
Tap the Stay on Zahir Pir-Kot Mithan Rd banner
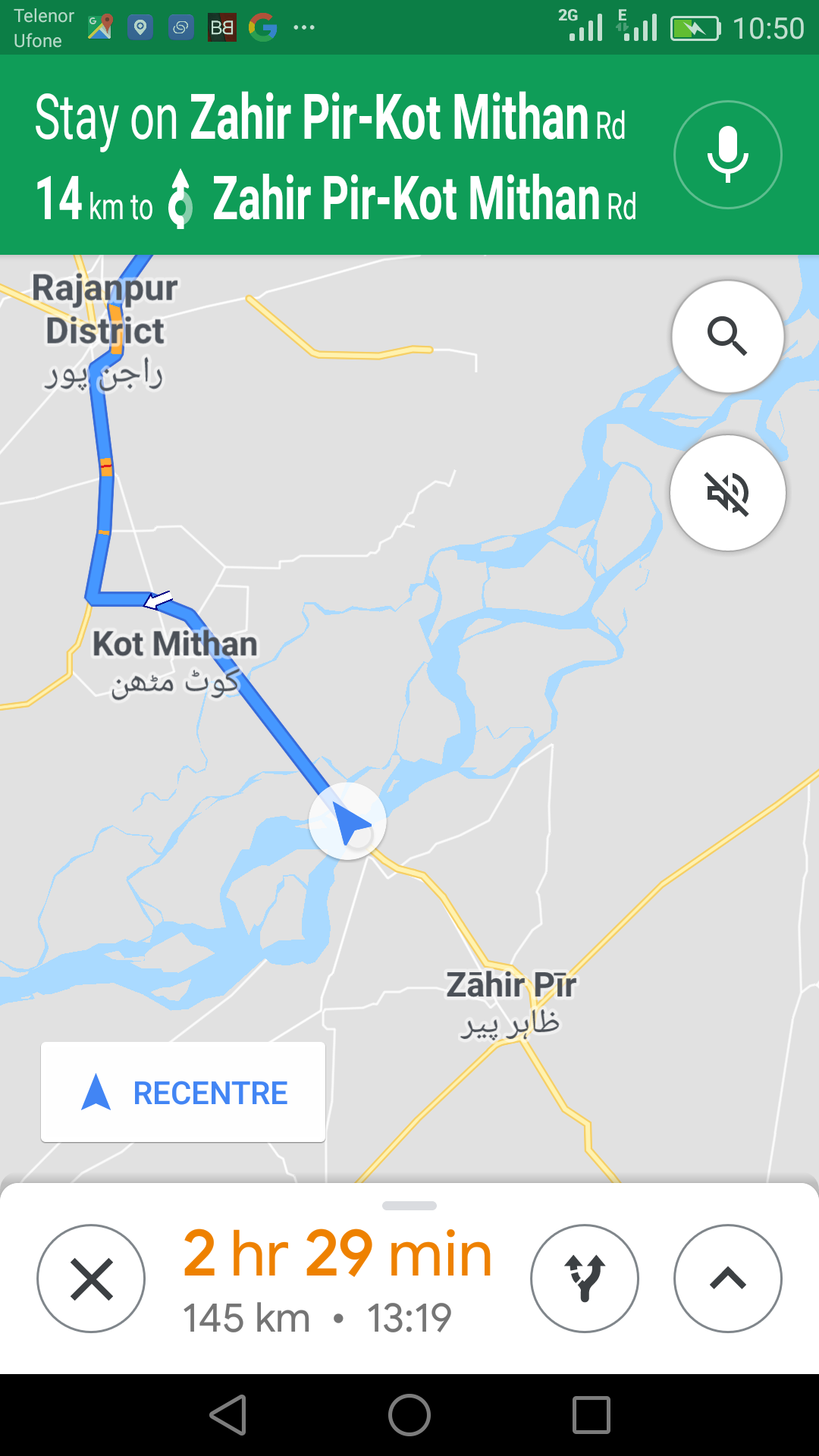pos(334,155)
